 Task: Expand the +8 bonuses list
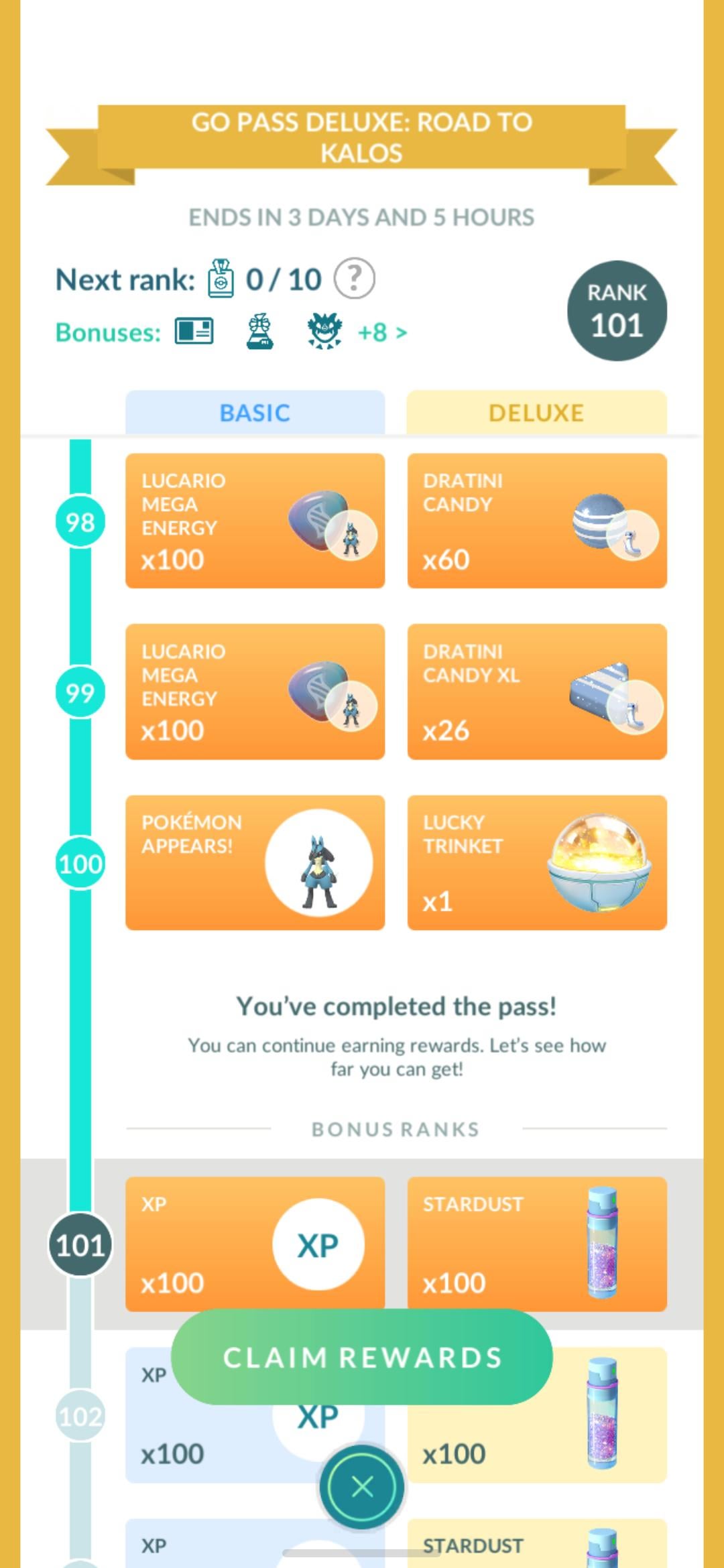[382, 332]
